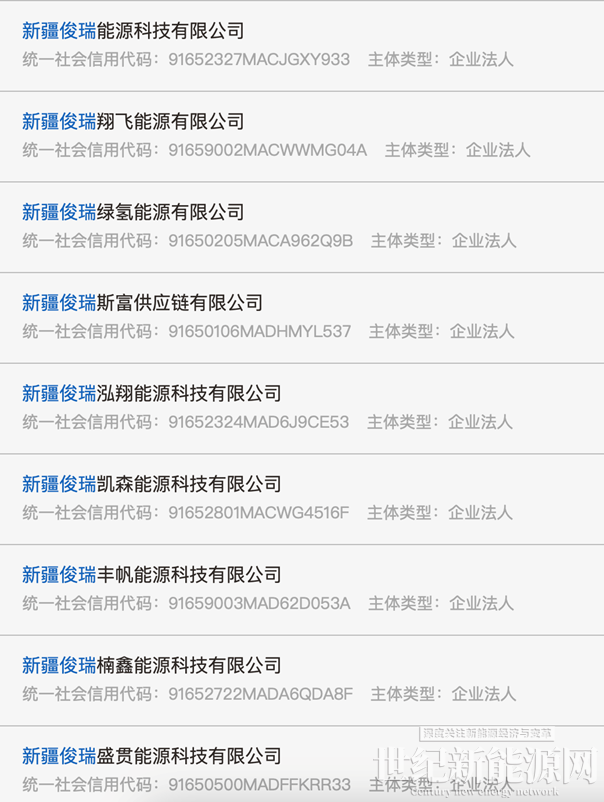Select the 新疆俊瑞翔飞能源有限公司 result

(x=133, y=122)
